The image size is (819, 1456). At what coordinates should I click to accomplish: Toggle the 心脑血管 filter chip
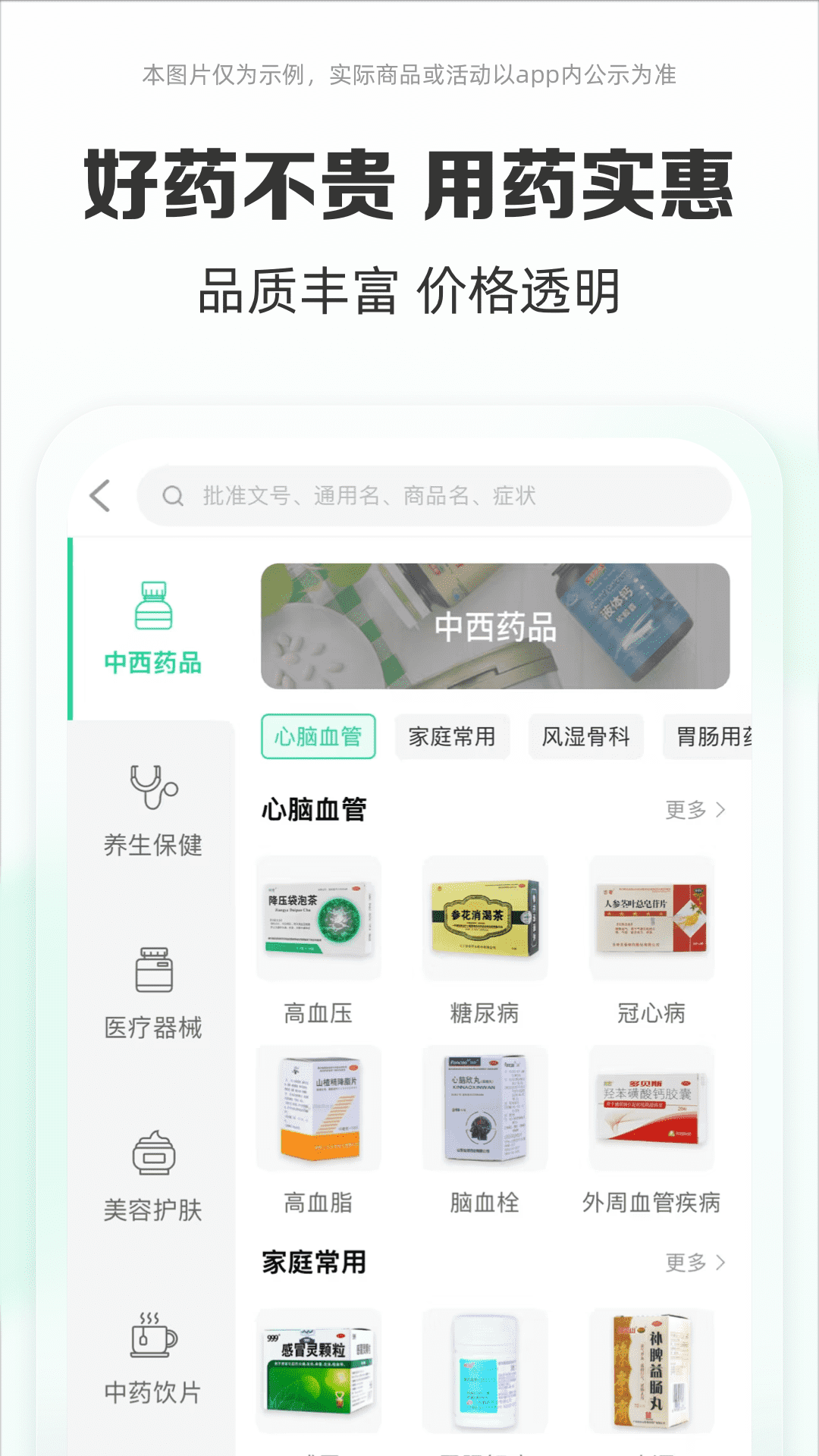point(318,736)
